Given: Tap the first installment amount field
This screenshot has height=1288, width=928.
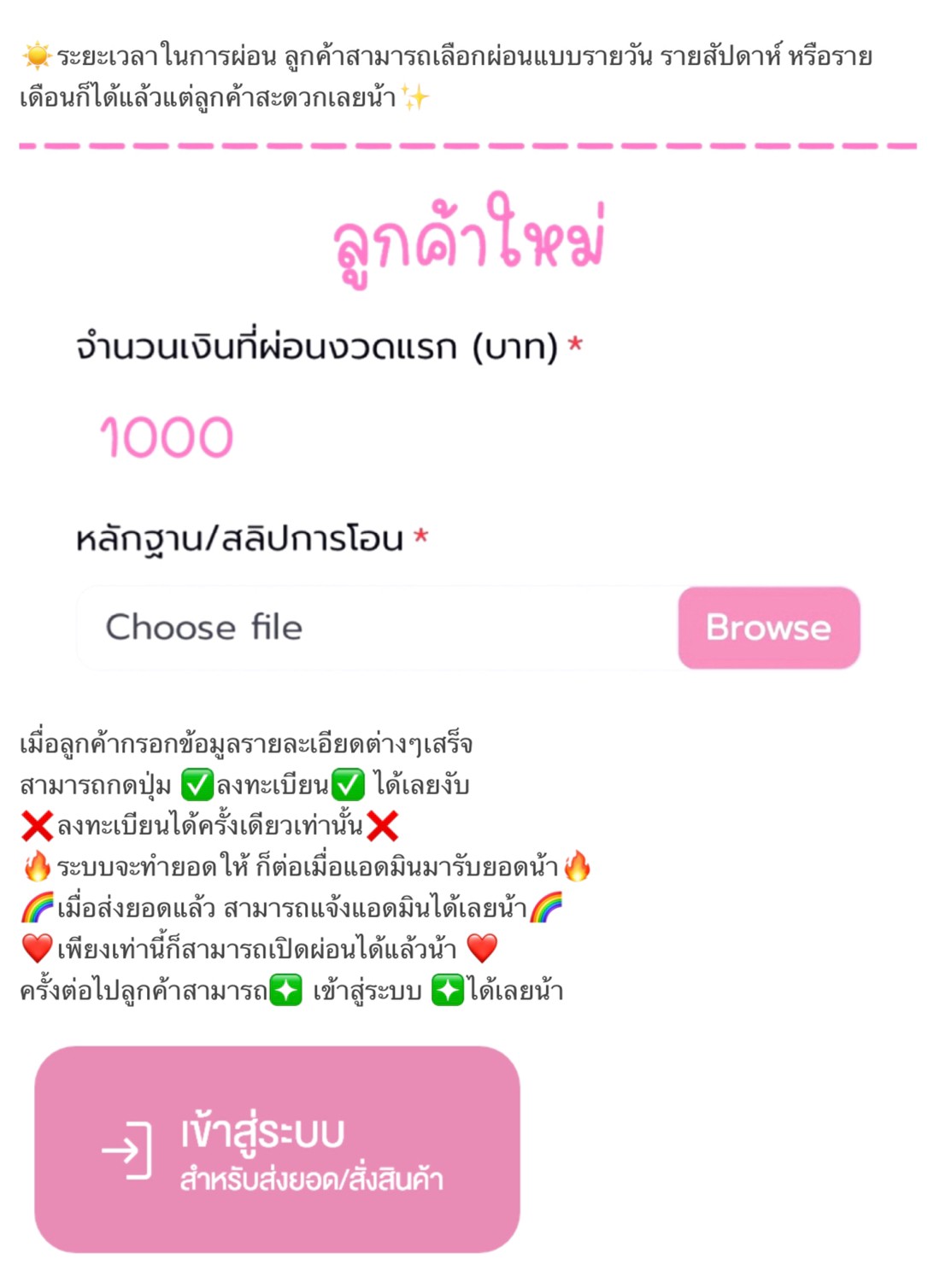Looking at the screenshot, I should pos(342,437).
